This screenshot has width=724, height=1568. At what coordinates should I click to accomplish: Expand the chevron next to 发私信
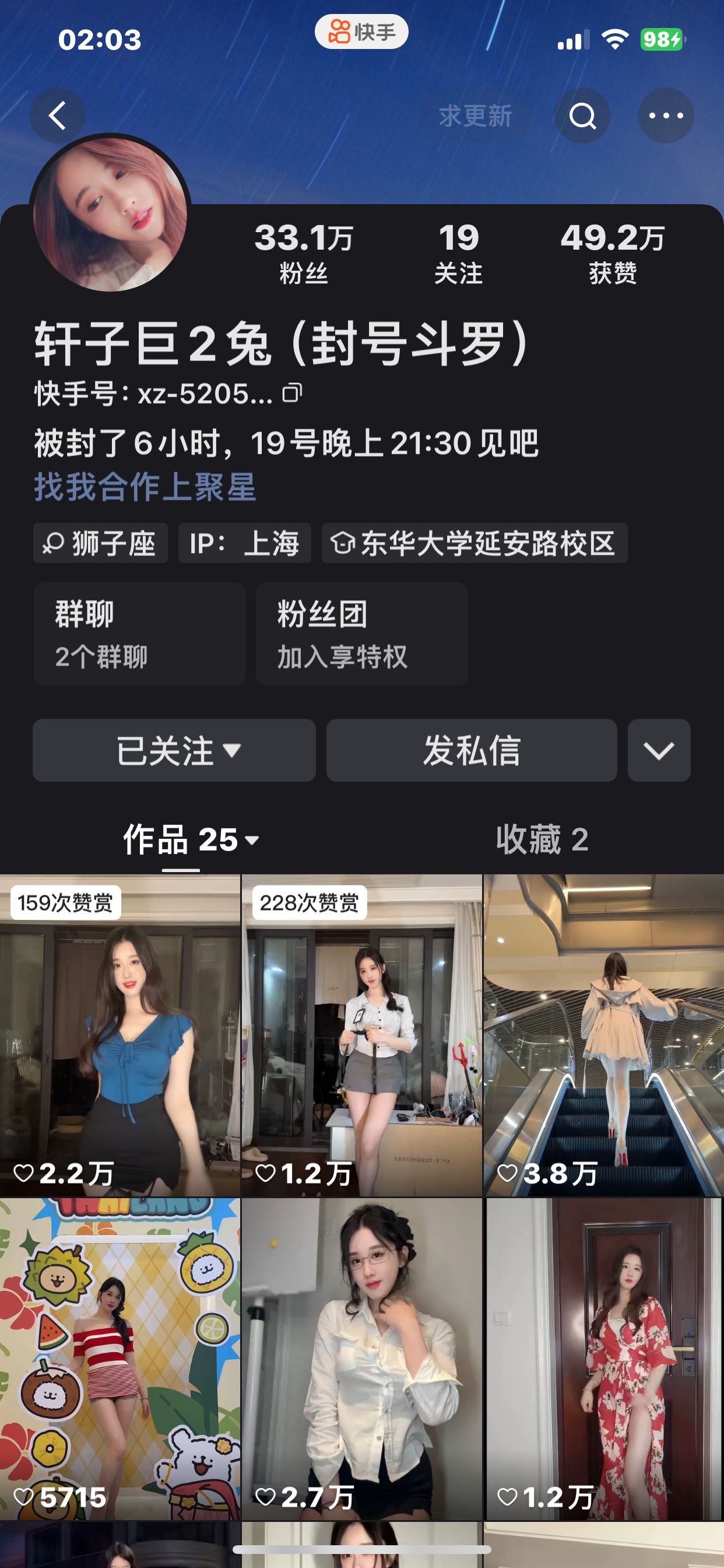pos(659,750)
